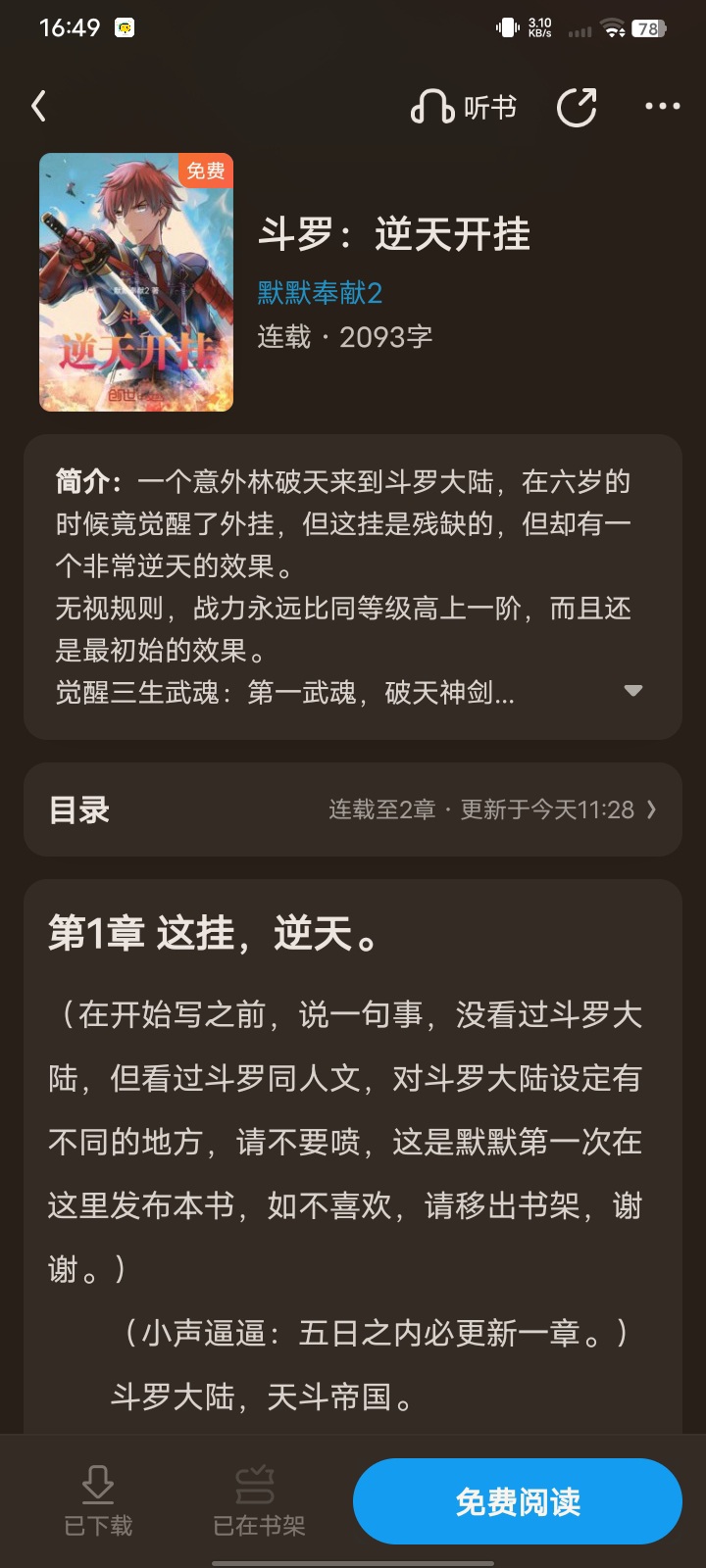Tap the 已下载 download button

98,1500
